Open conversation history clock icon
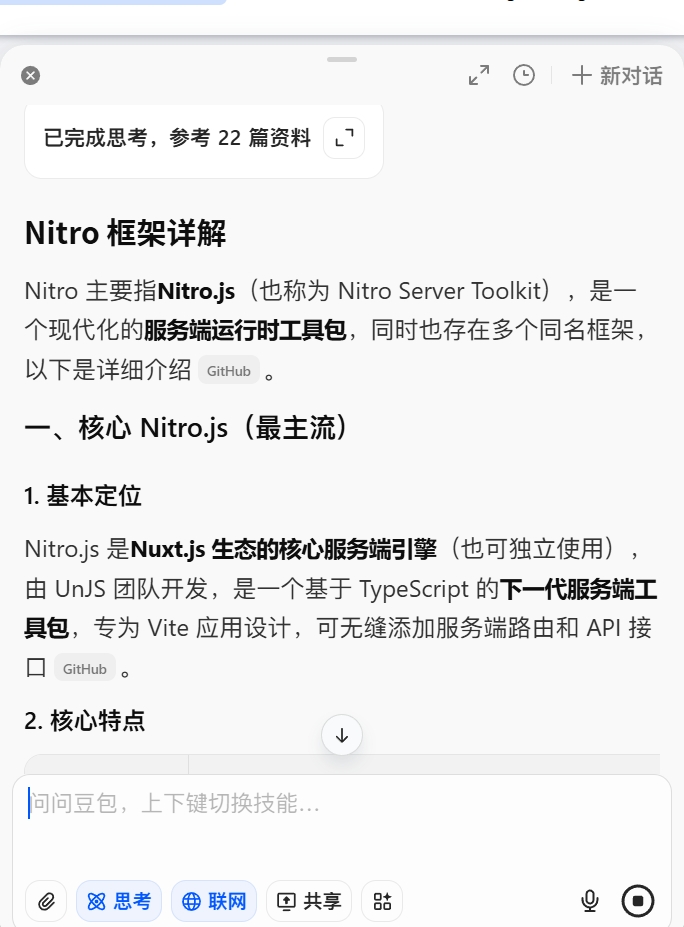Image resolution: width=684 pixels, height=927 pixels. [x=524, y=75]
